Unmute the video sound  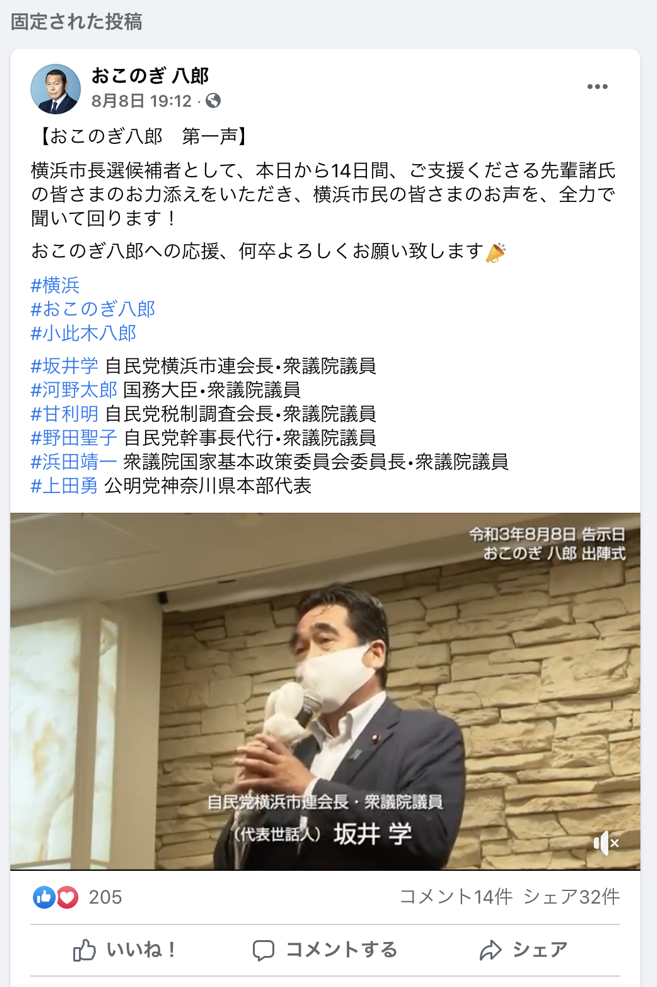606,843
